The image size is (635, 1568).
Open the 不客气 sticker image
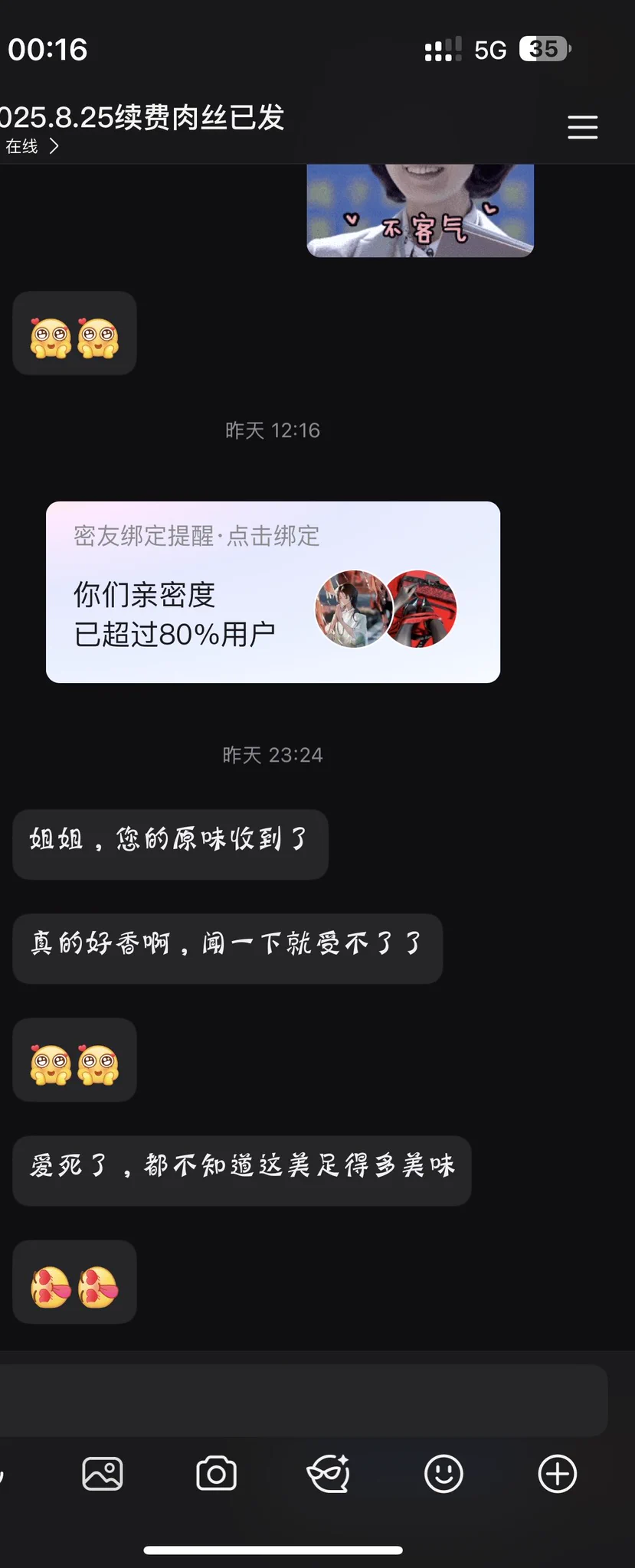coord(420,211)
